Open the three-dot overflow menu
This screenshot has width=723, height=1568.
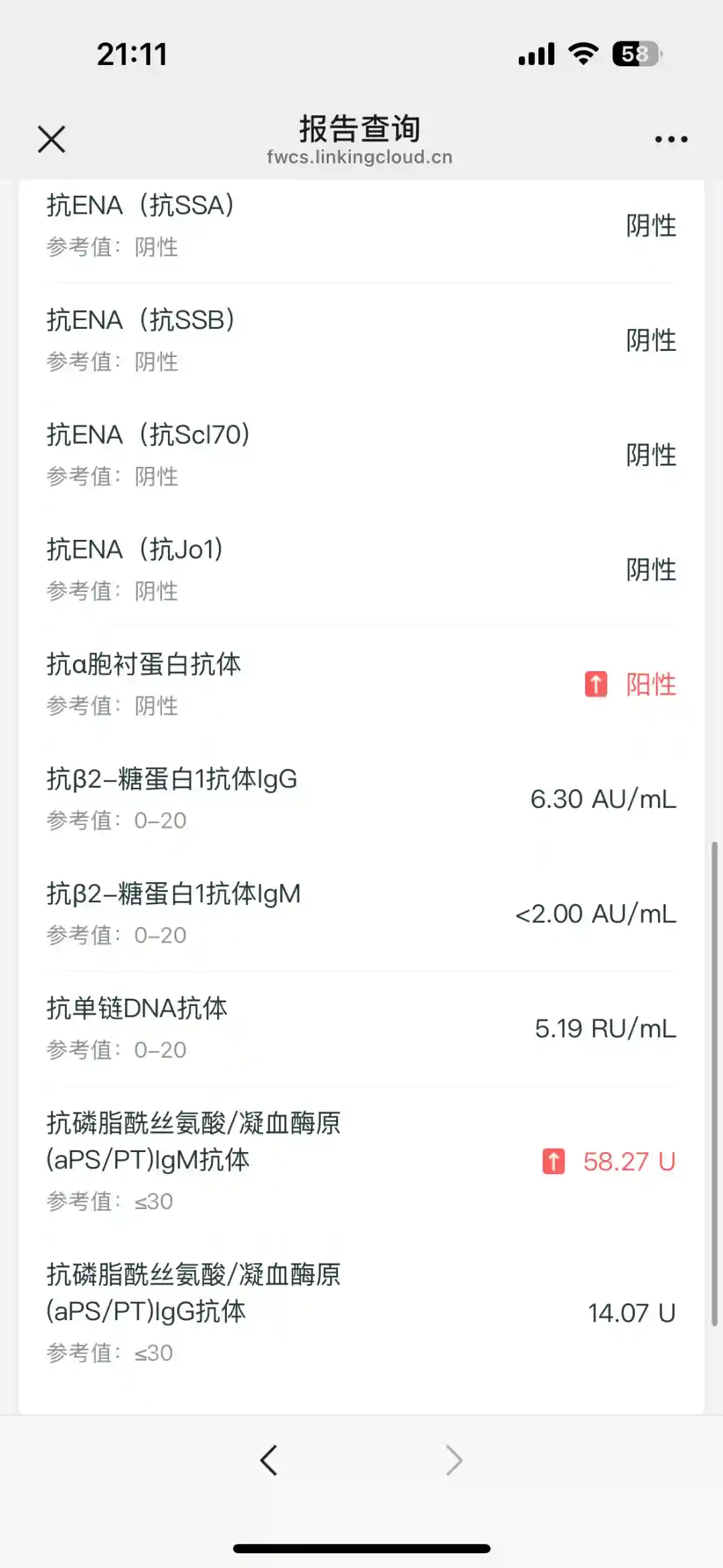[x=671, y=139]
